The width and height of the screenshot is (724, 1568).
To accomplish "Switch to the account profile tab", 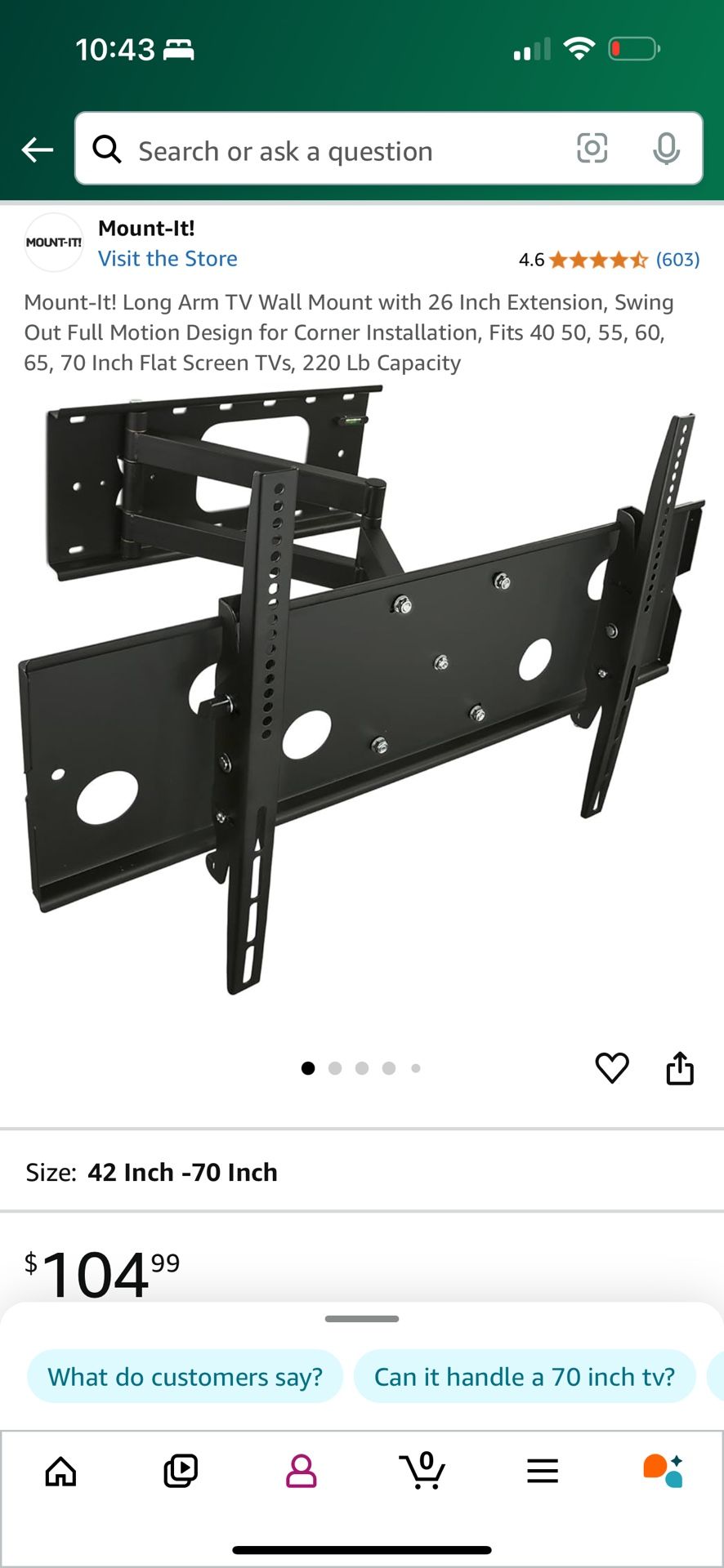I will point(301,1472).
